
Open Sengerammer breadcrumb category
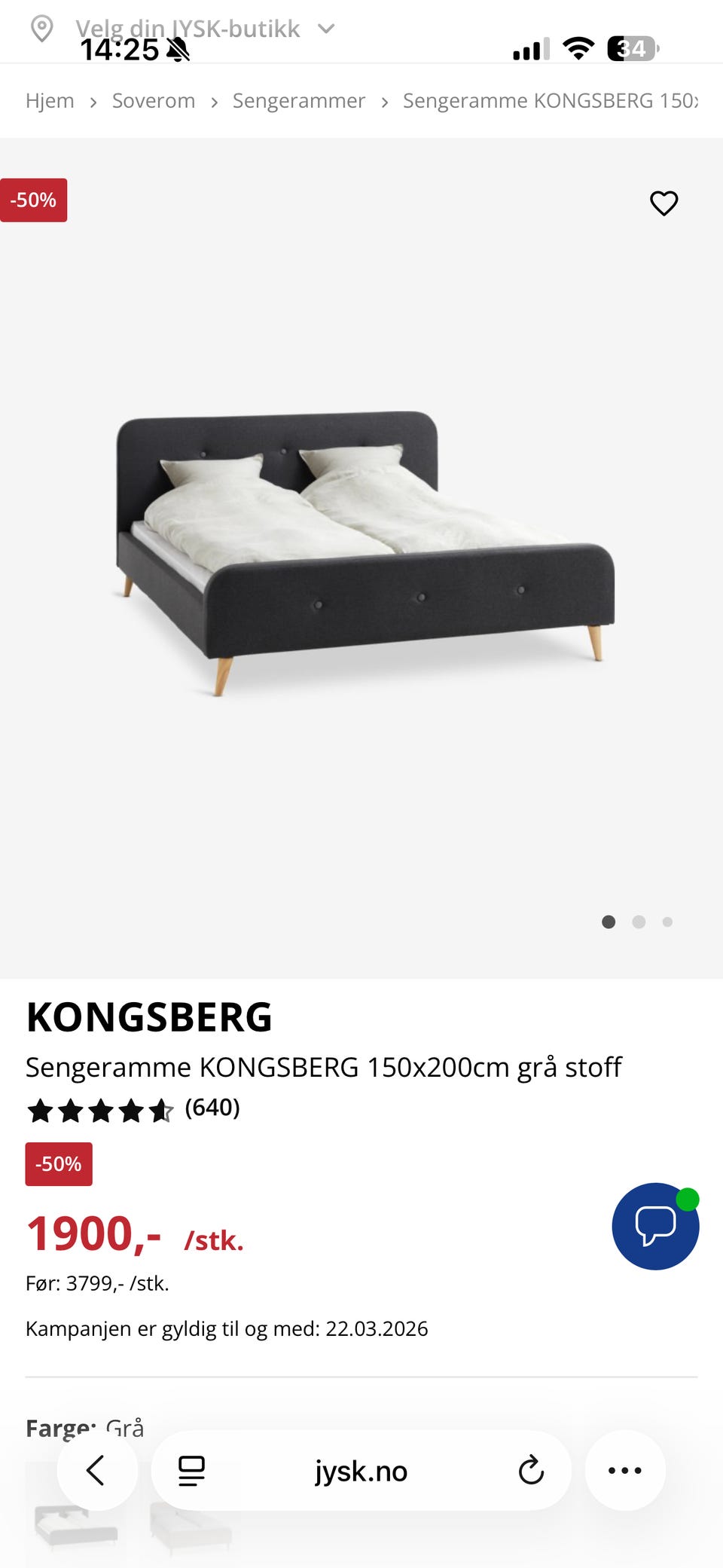tap(298, 101)
